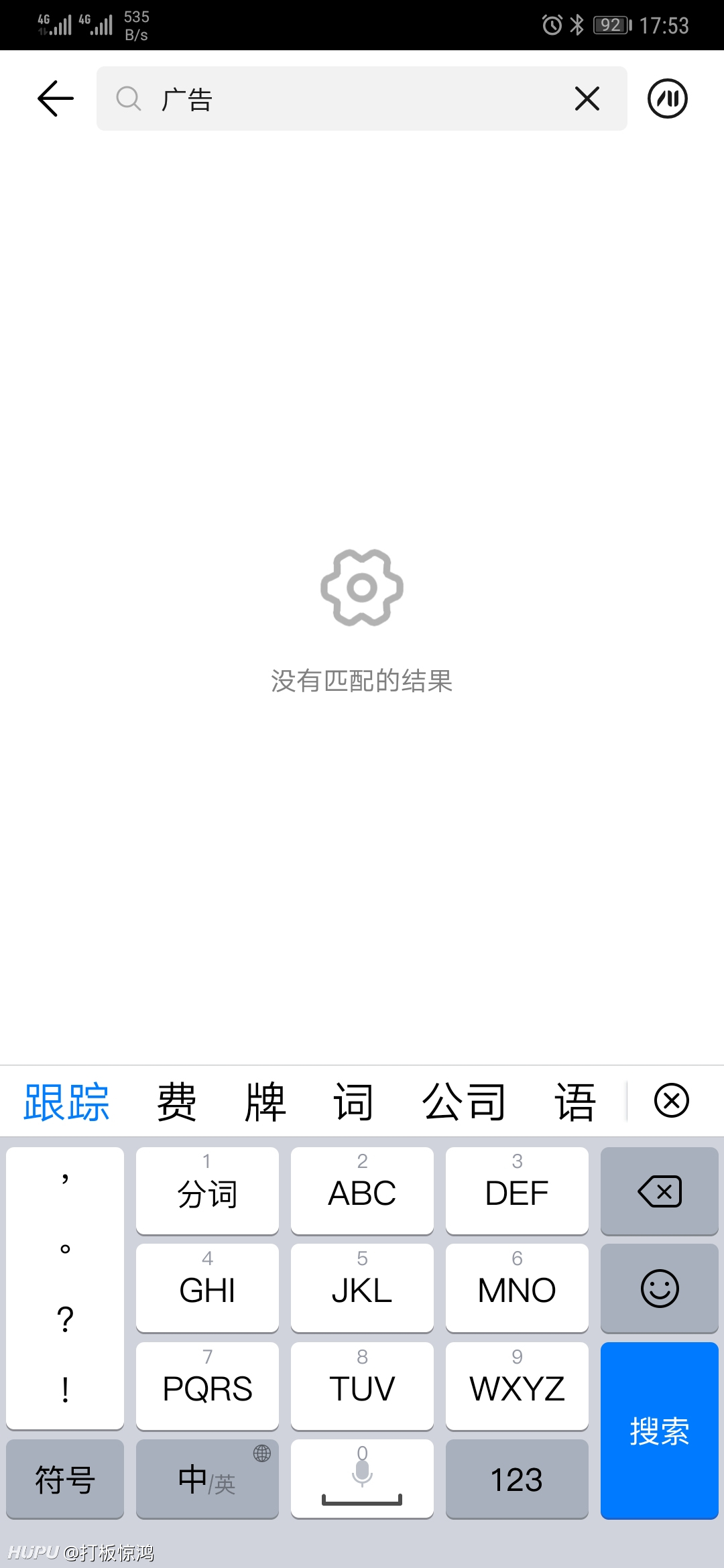The image size is (724, 1568).
Task: Toggle 中/英 input language
Action: click(207, 1479)
